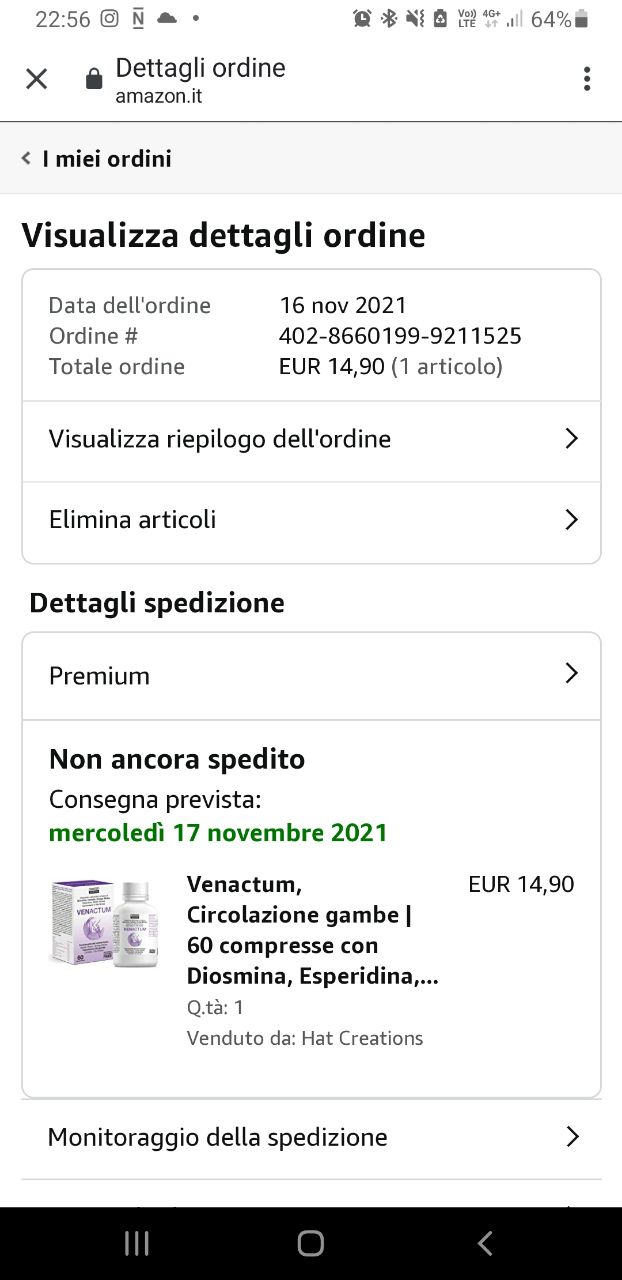The image size is (622, 1280).
Task: Open Monitoraggio della spedizione
Action: tap(311, 1137)
